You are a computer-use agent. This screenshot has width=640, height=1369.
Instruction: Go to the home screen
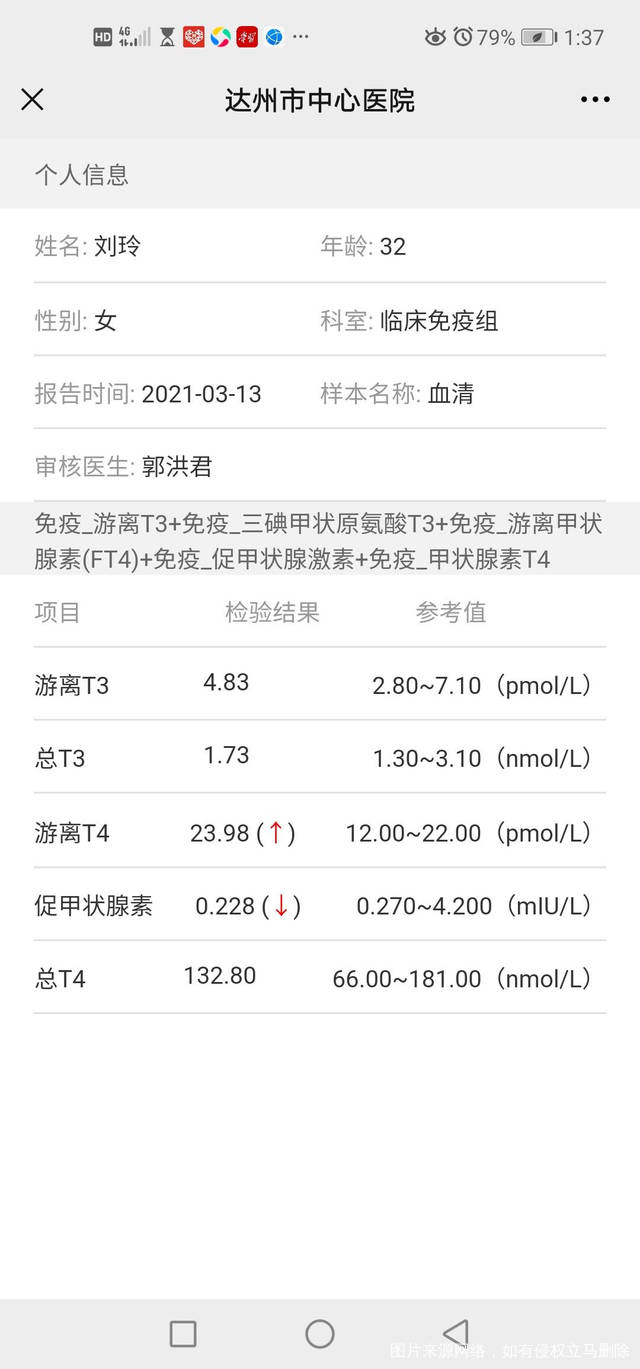[320, 1333]
